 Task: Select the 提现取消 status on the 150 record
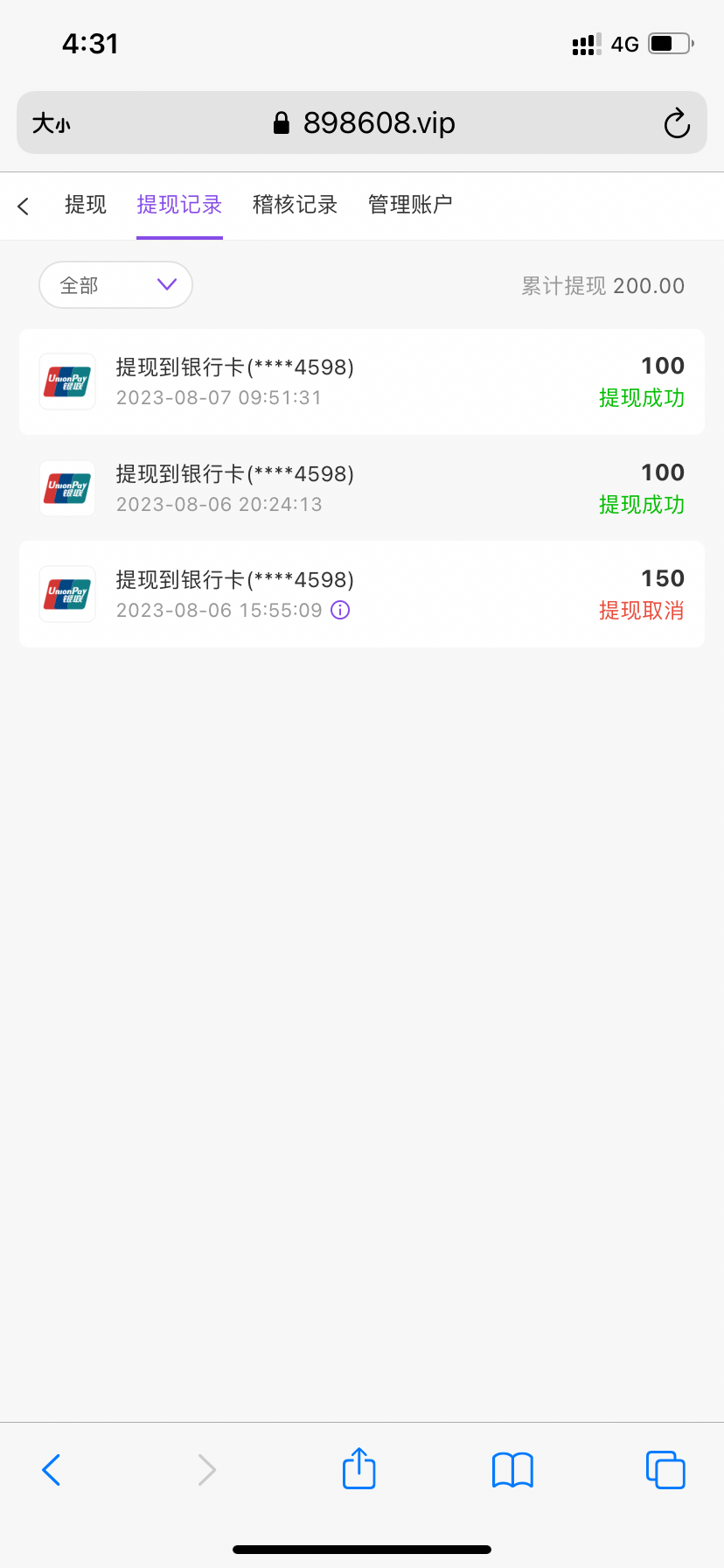coord(642,611)
